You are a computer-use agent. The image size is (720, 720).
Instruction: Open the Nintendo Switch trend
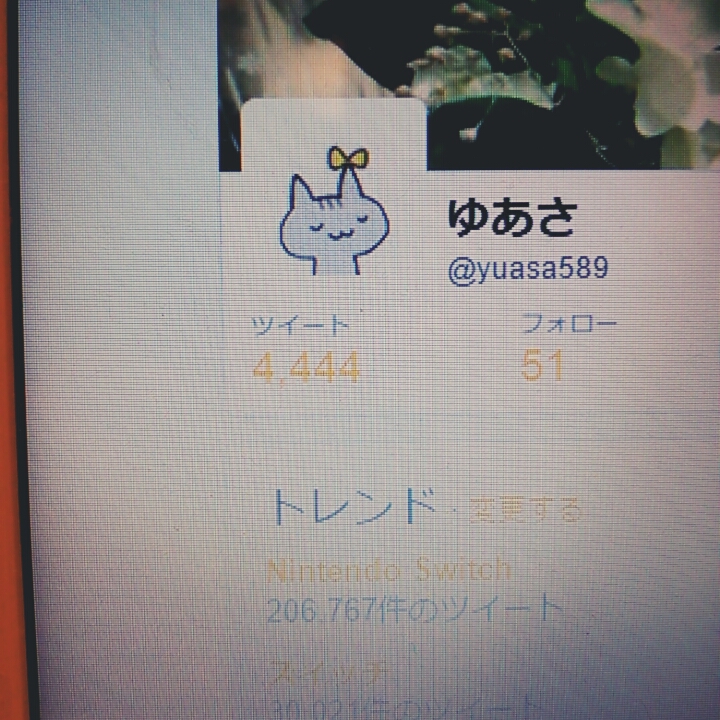pos(388,572)
